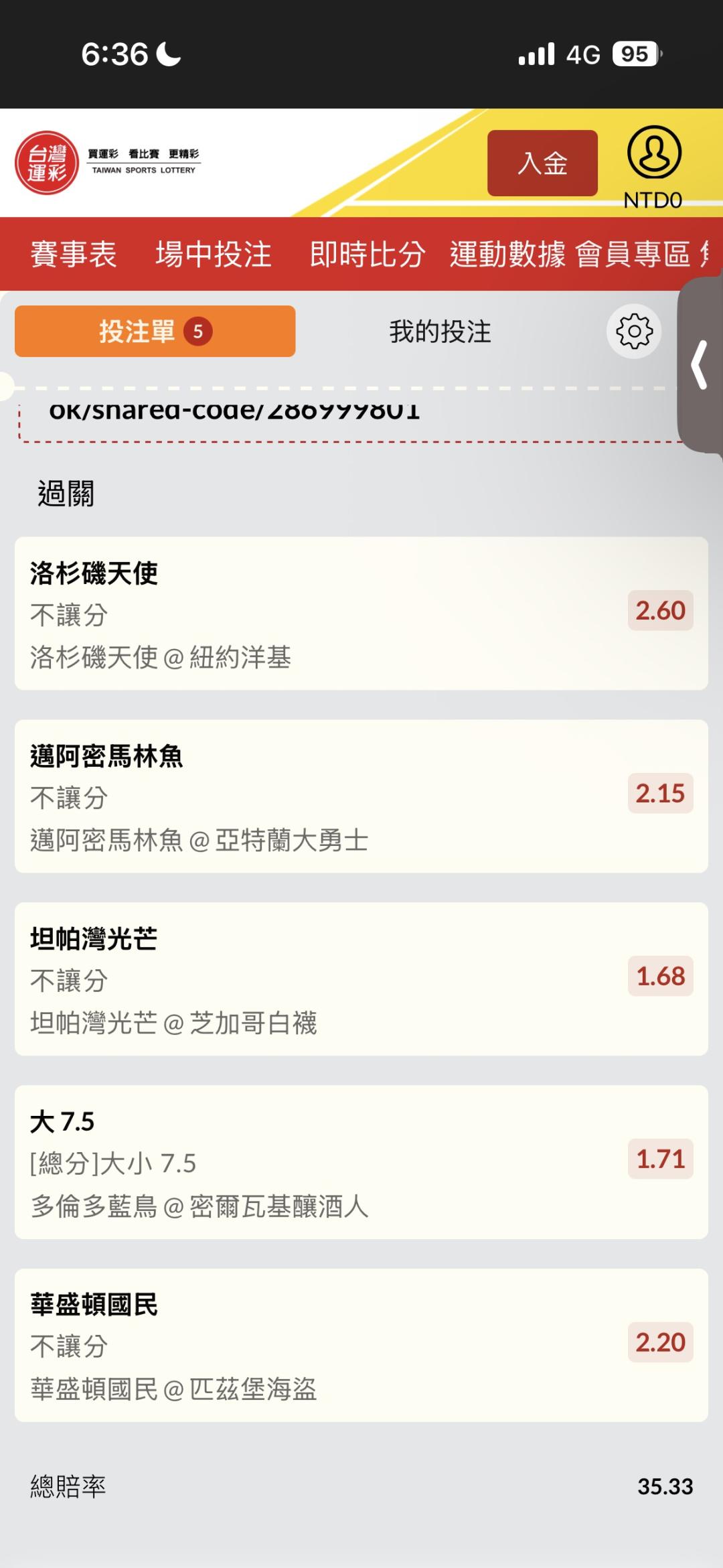
Task: Open 運動數據 sports data
Action: tap(507, 254)
